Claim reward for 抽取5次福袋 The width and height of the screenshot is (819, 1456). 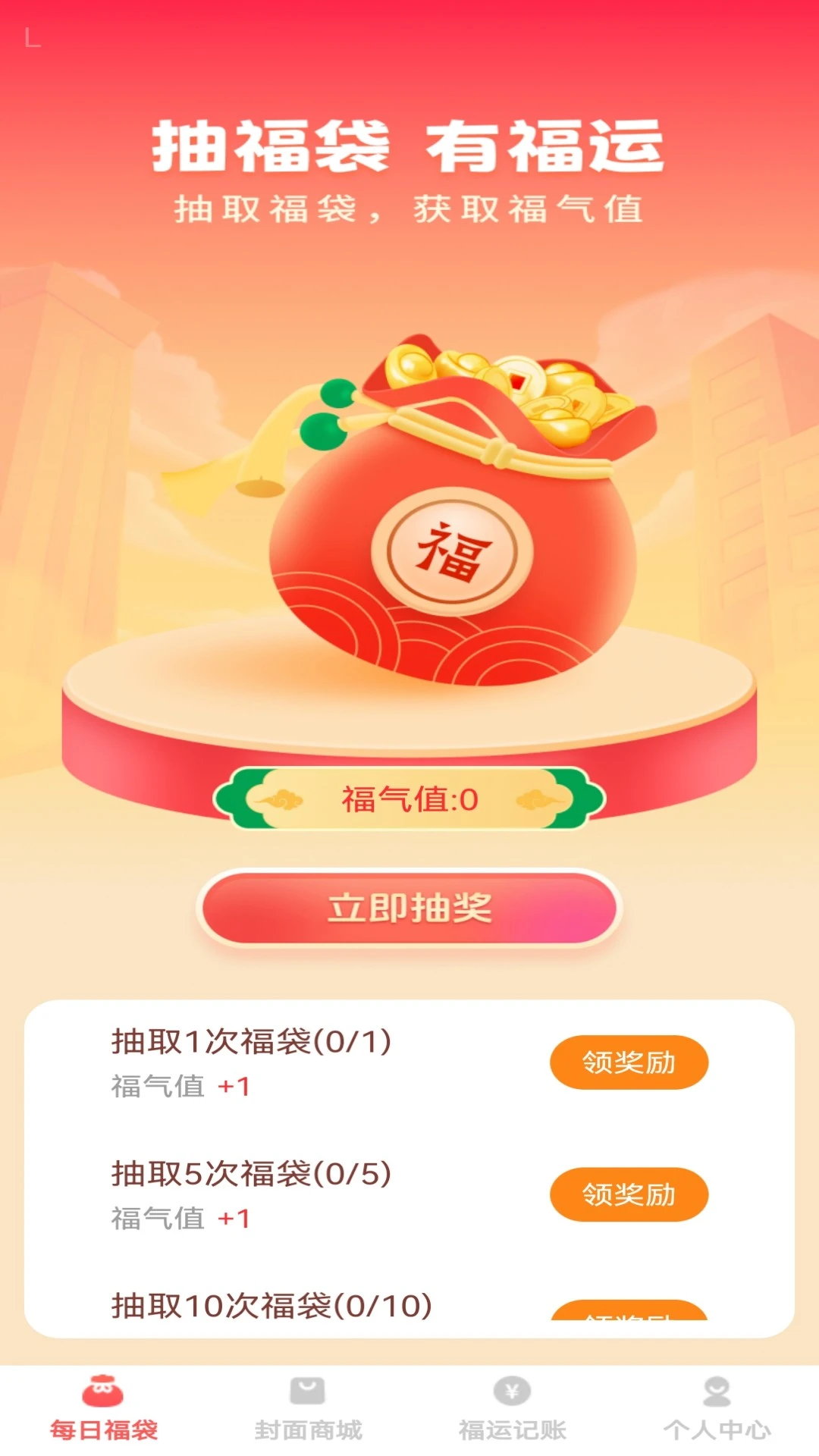pos(629,1194)
